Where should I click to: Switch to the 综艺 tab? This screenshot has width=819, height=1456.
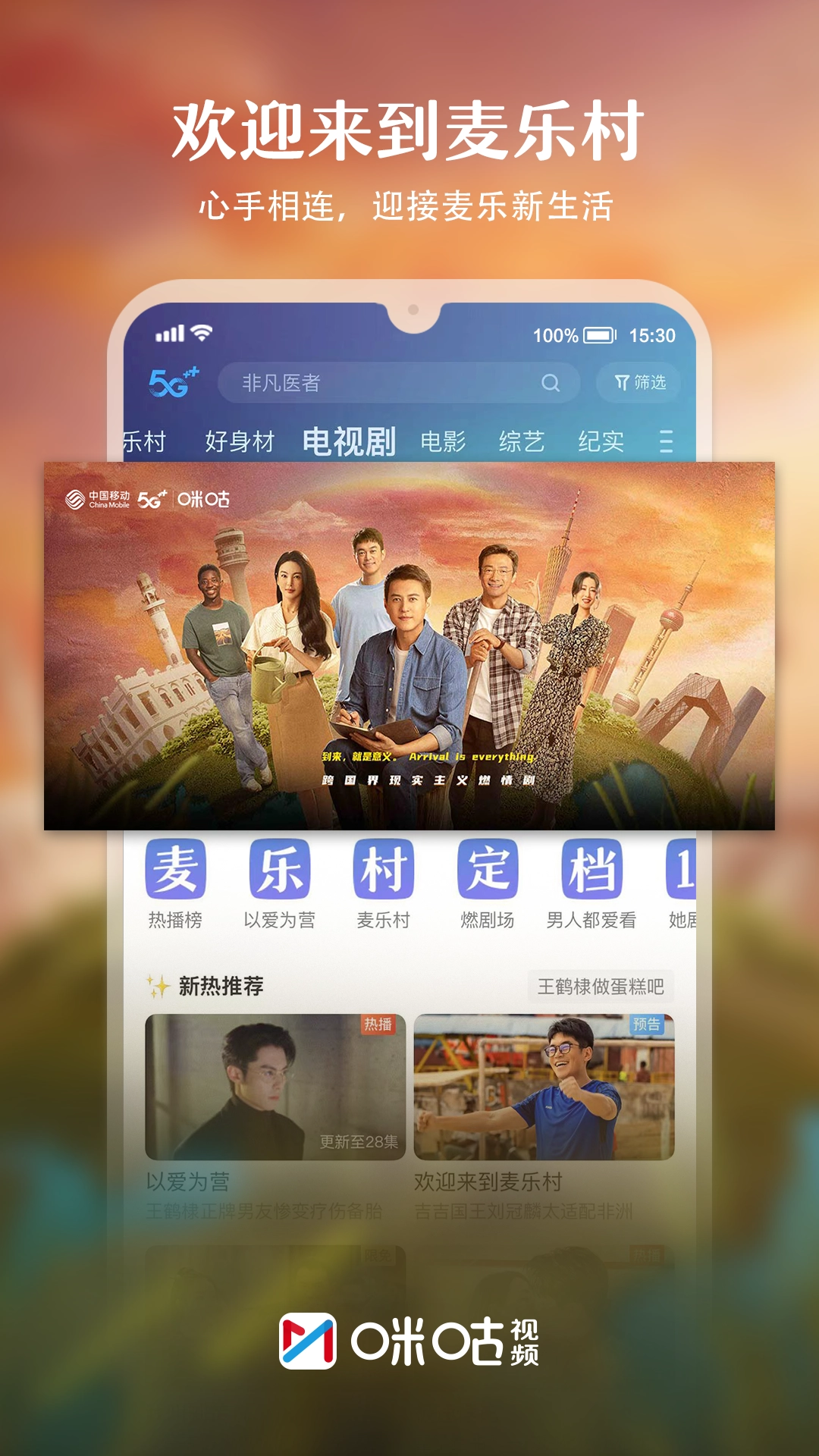[523, 440]
